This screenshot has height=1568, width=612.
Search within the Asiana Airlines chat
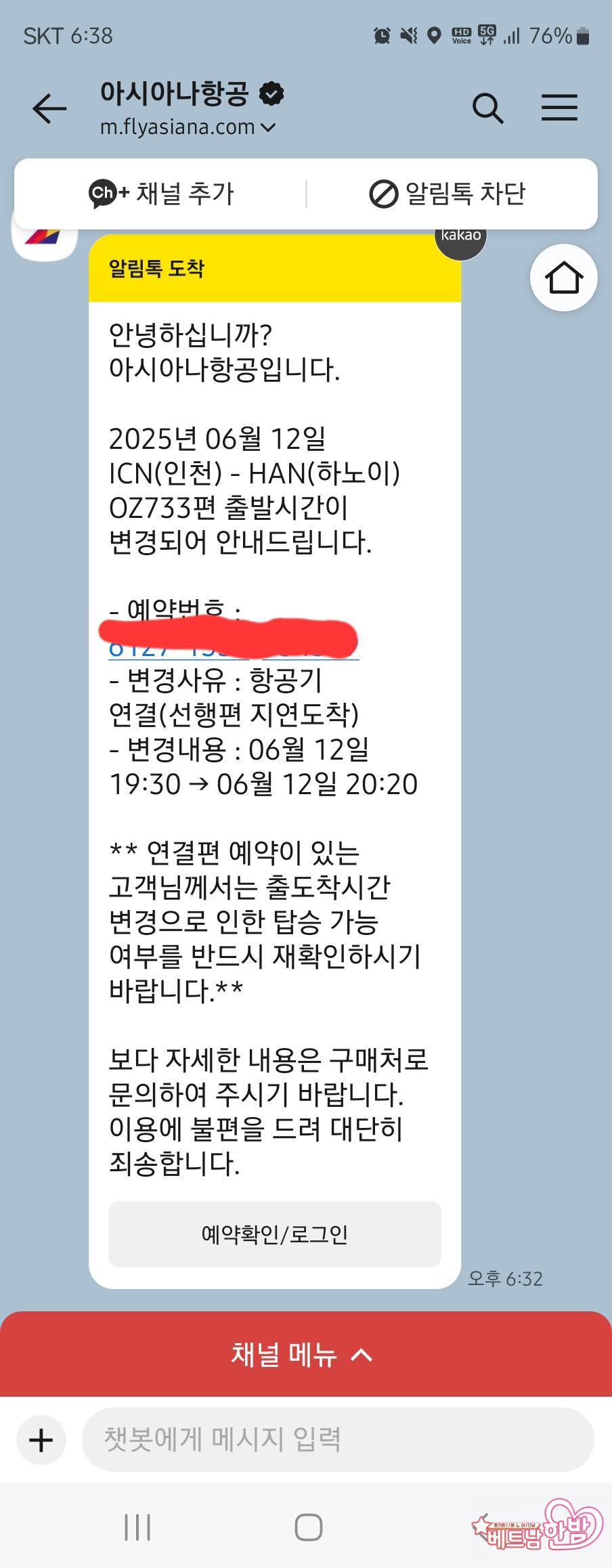coord(487,108)
